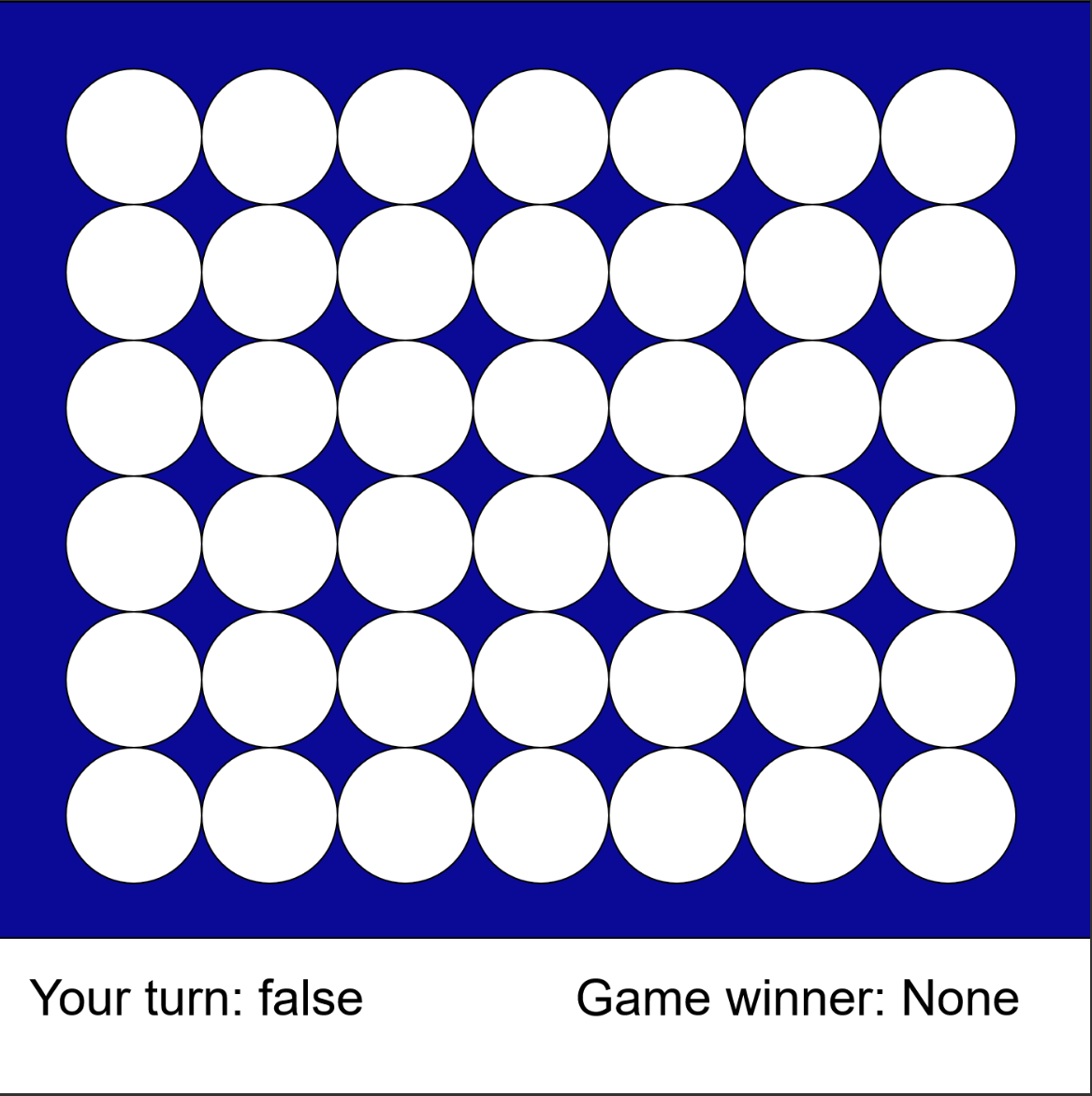Image resolution: width=1092 pixels, height=1096 pixels.
Task: Click the bottom-left circle
Action: pyautogui.click(x=134, y=814)
